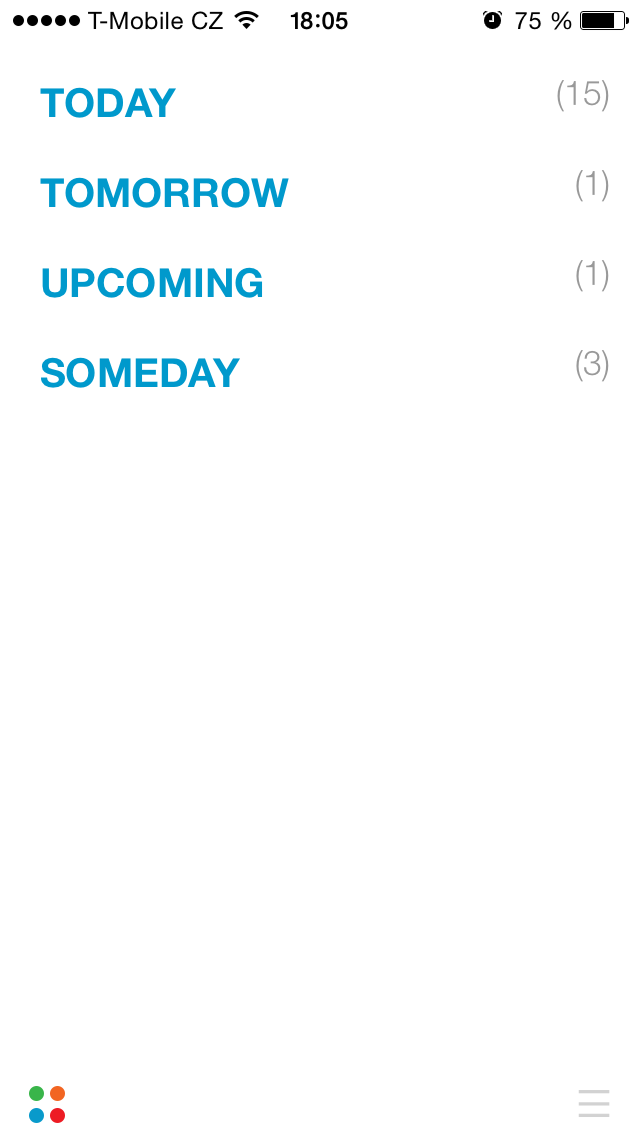The height and width of the screenshot is (1136, 640).
Task: Show the UPCOMING tasks section
Action: pyautogui.click(x=152, y=284)
